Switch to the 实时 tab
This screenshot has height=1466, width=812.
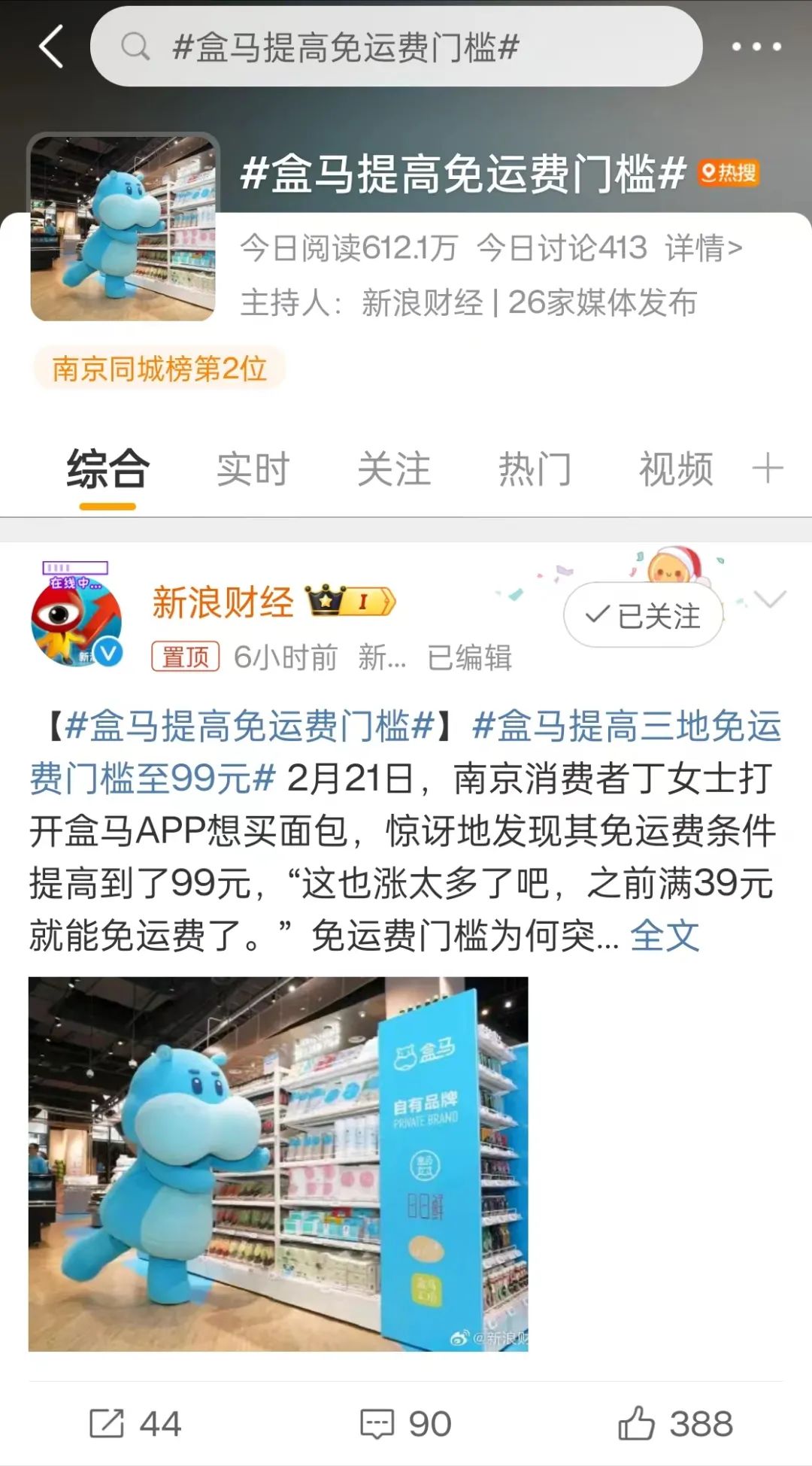[253, 469]
